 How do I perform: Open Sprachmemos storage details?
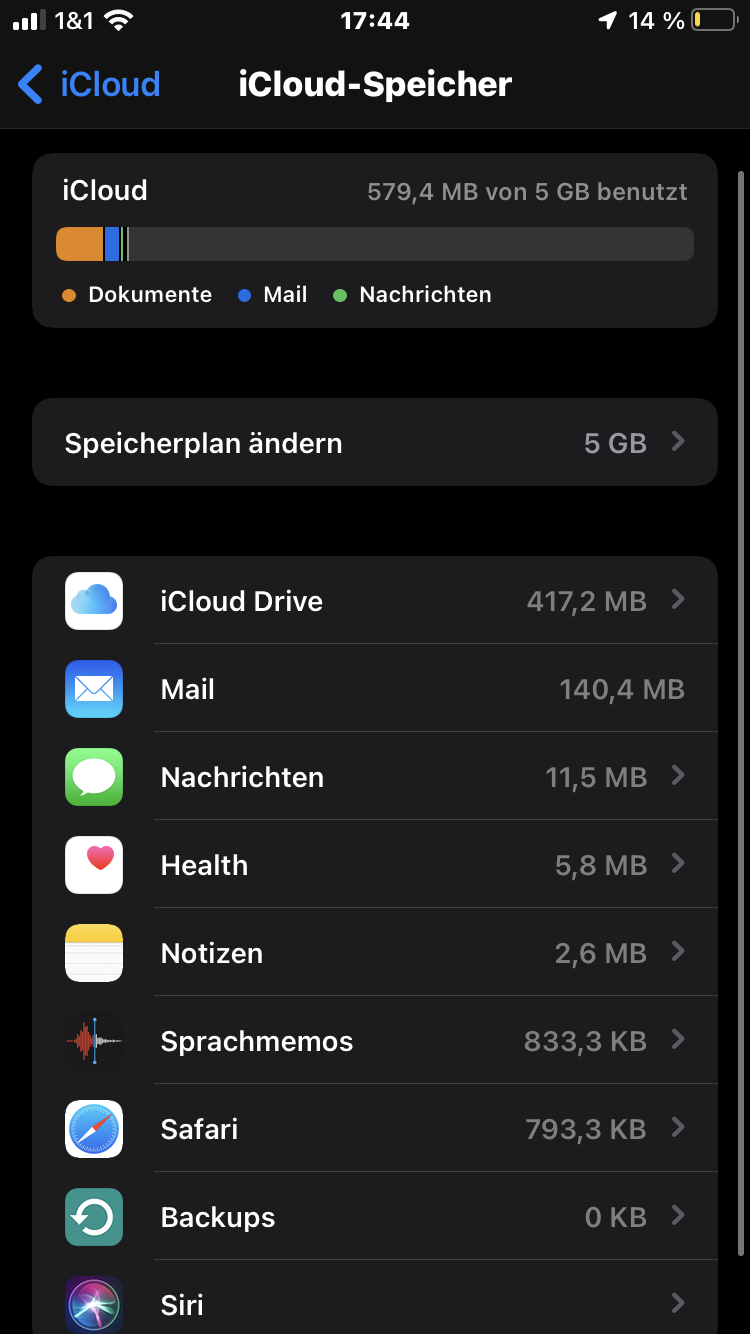pos(375,1041)
